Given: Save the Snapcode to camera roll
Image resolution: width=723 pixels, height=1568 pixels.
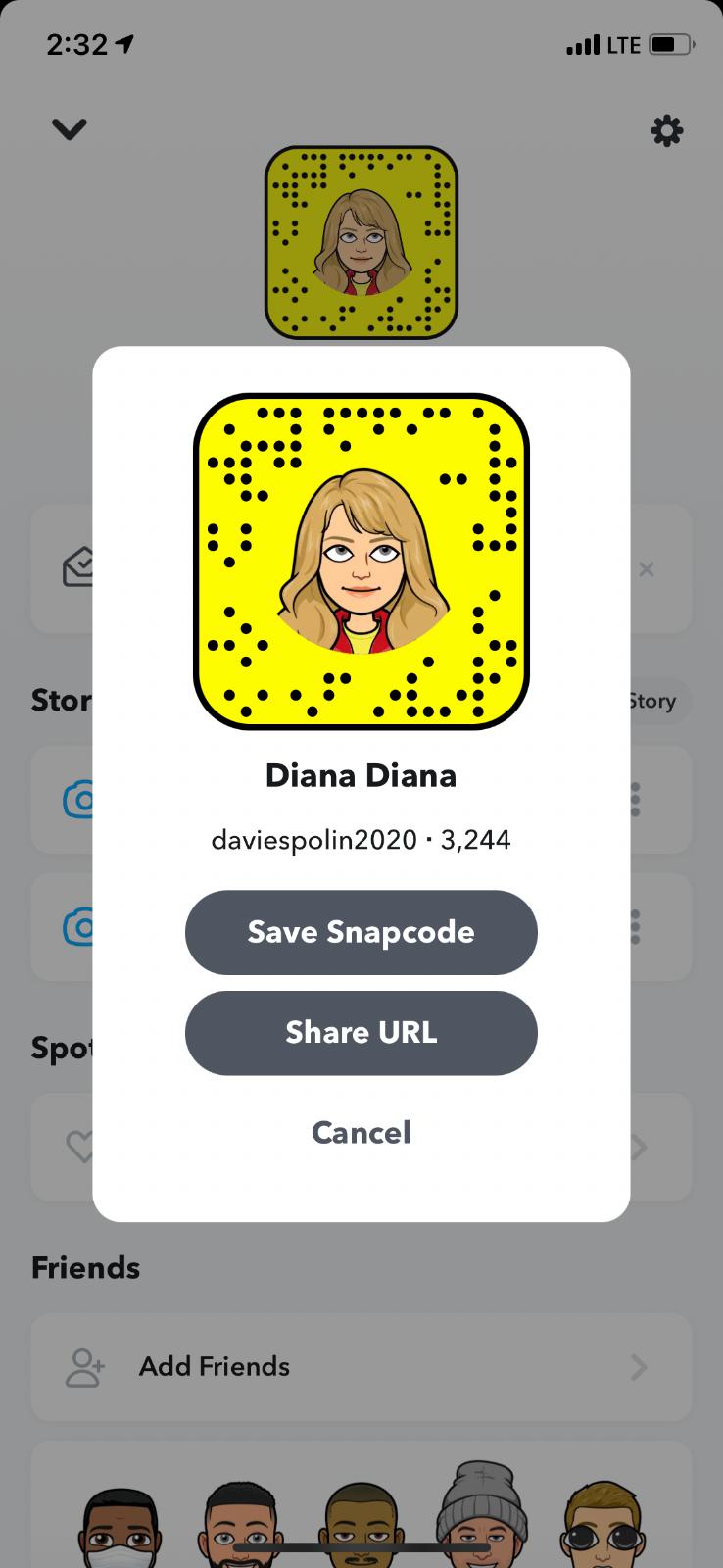Looking at the screenshot, I should 361,932.
